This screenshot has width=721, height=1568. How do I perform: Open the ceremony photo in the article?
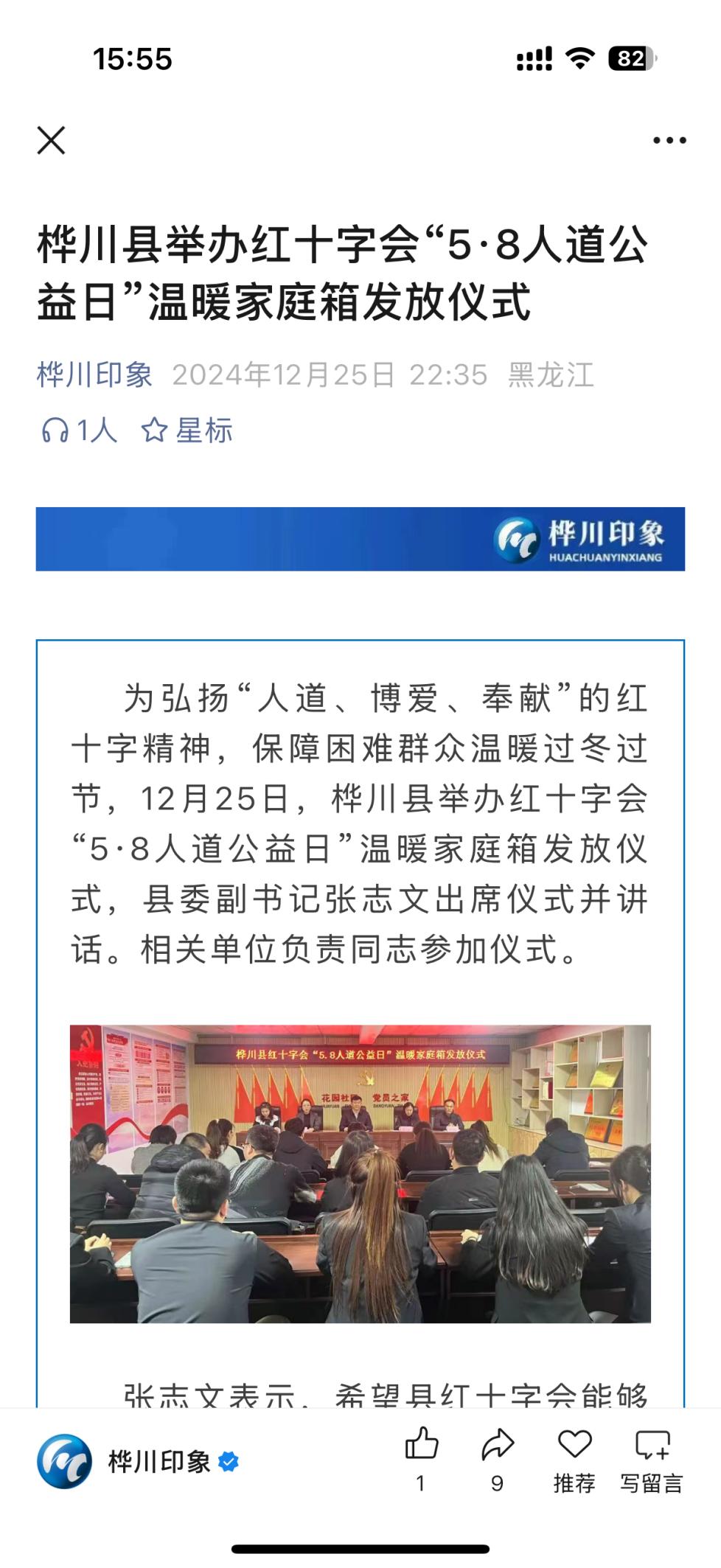click(x=360, y=1173)
